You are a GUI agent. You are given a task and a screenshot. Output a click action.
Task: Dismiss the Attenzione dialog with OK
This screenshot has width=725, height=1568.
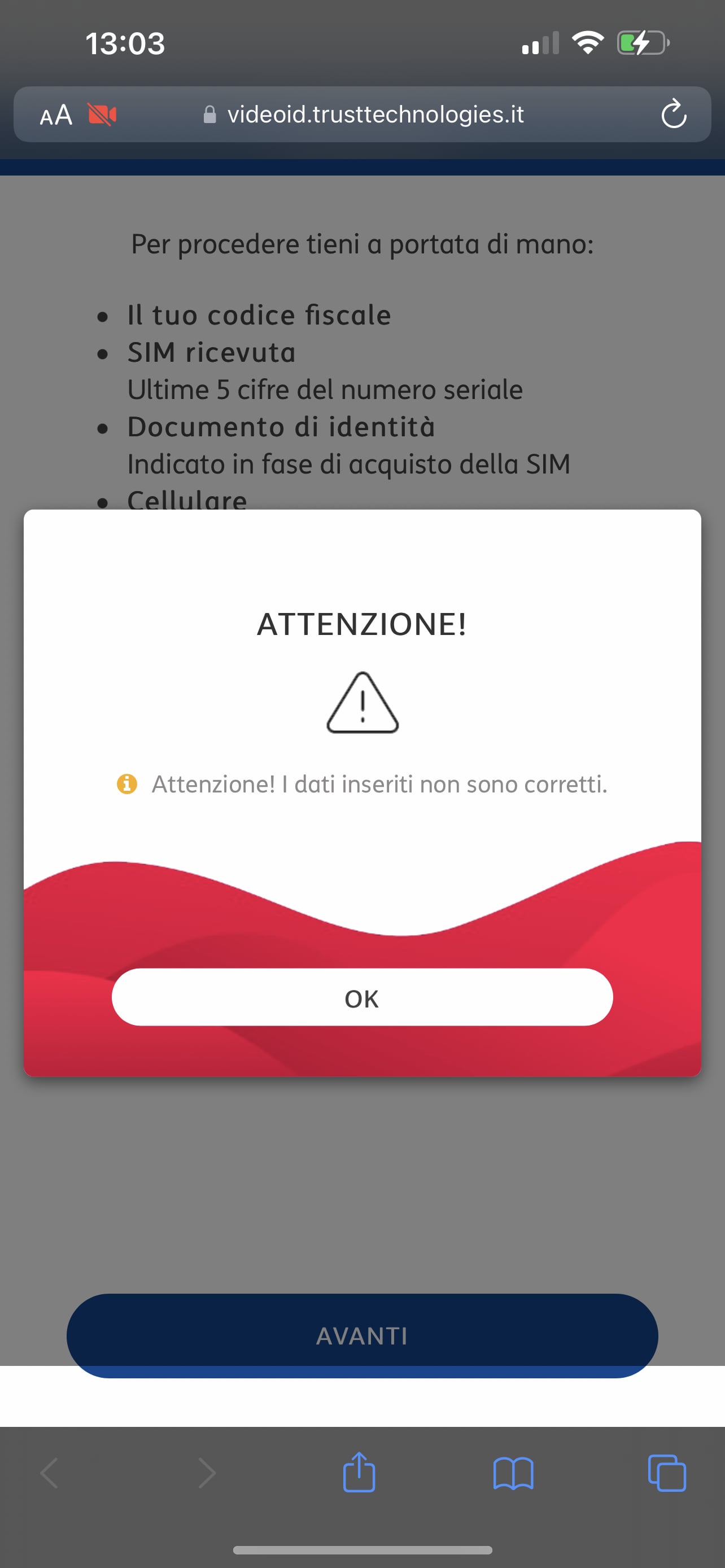pyautogui.click(x=362, y=997)
